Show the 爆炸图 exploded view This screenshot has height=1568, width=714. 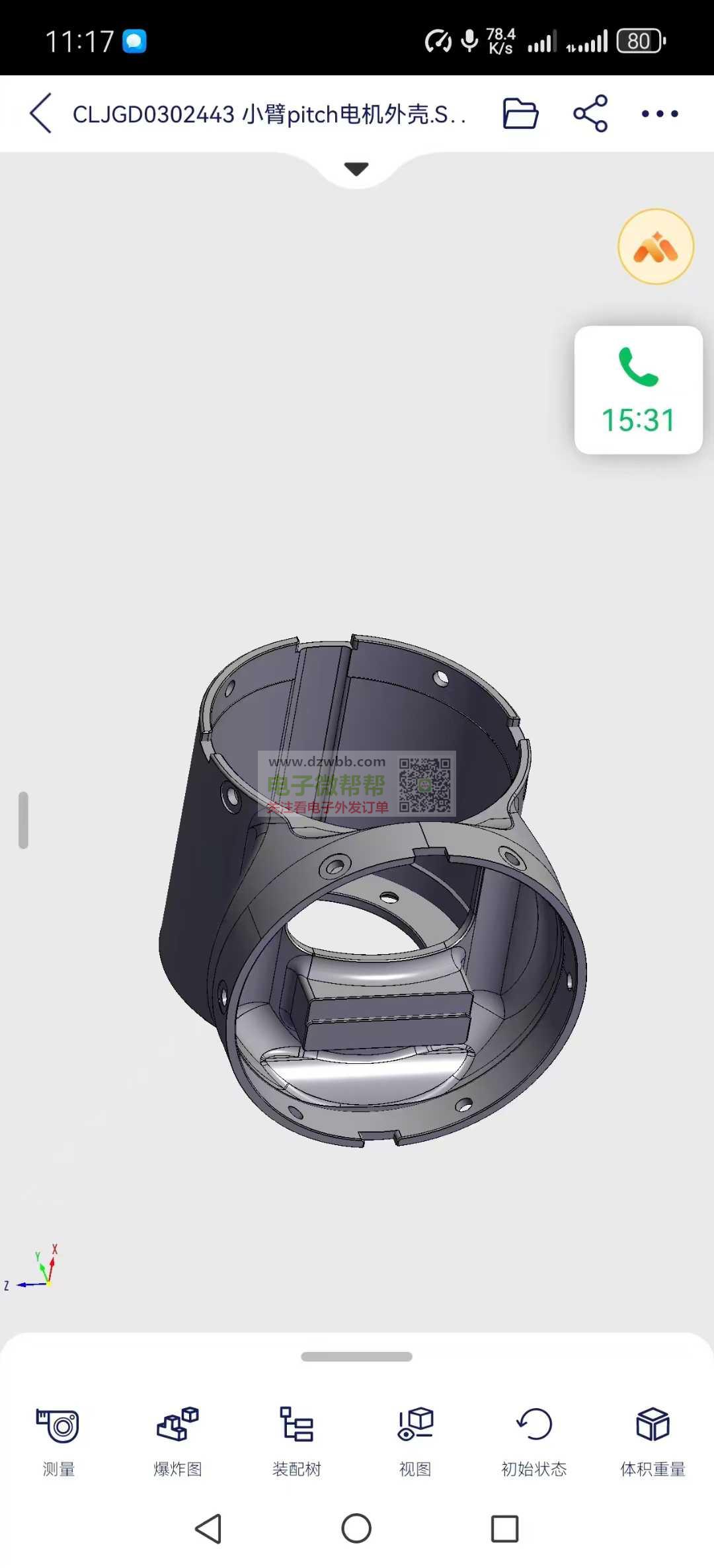pos(177,1442)
